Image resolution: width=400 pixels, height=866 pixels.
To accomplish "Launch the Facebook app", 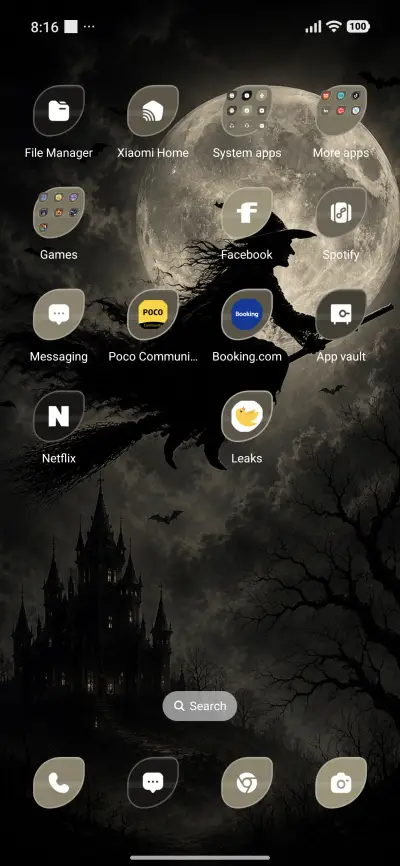I will click(x=247, y=213).
